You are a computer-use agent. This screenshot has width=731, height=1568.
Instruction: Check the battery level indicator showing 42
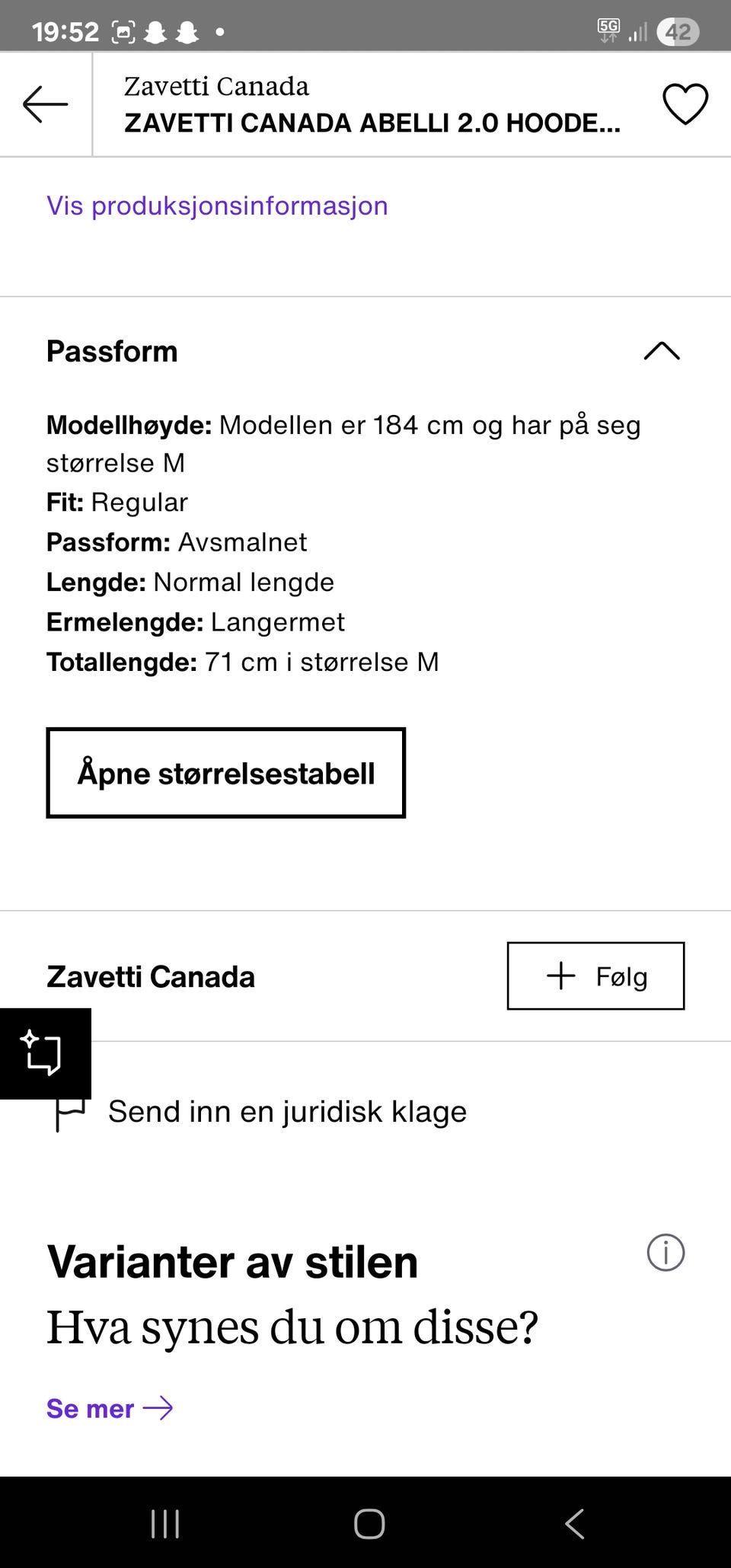pos(677,30)
